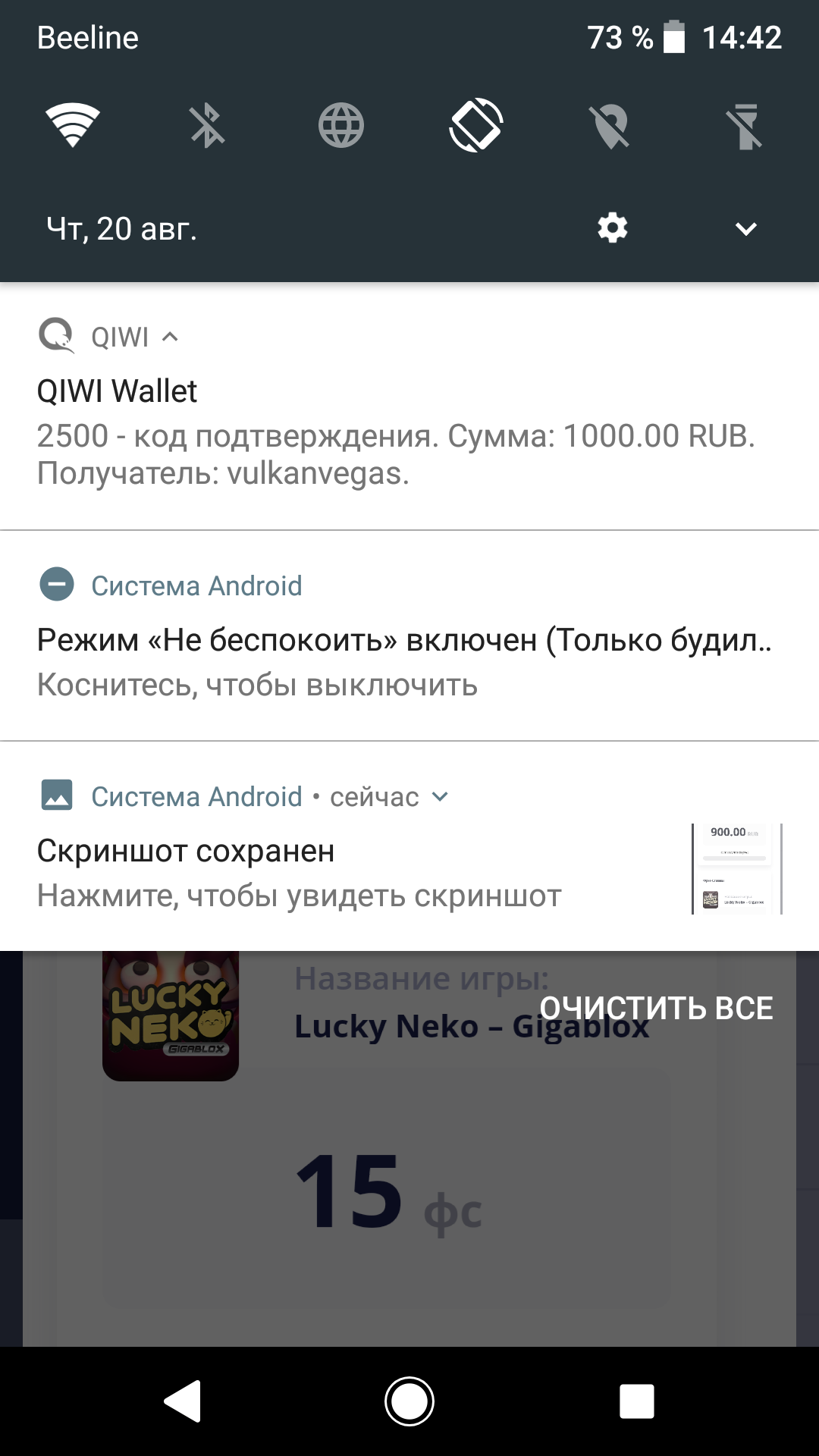Enable mobile data globe icon
Screen dimensions: 819x1456
[x=341, y=125]
